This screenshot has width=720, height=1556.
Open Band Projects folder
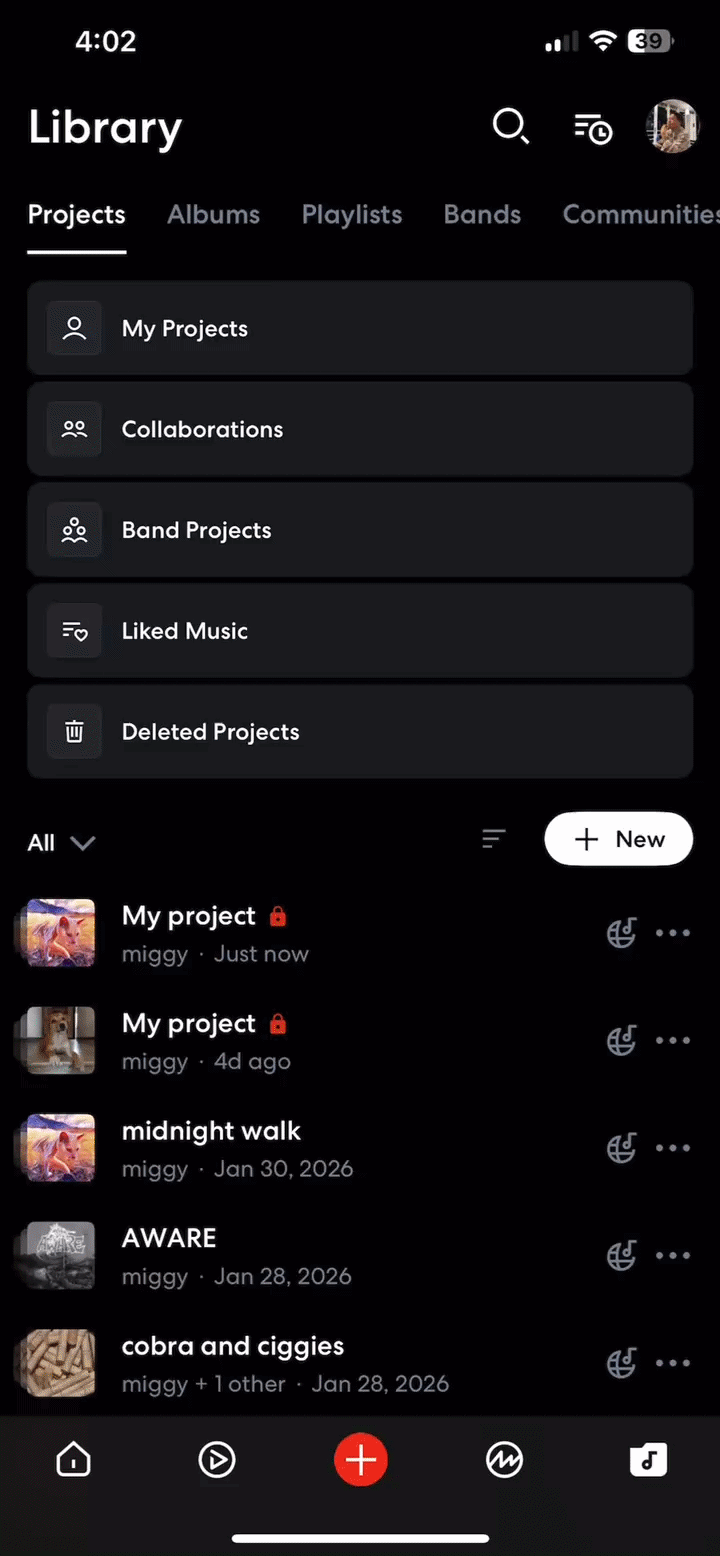(360, 531)
